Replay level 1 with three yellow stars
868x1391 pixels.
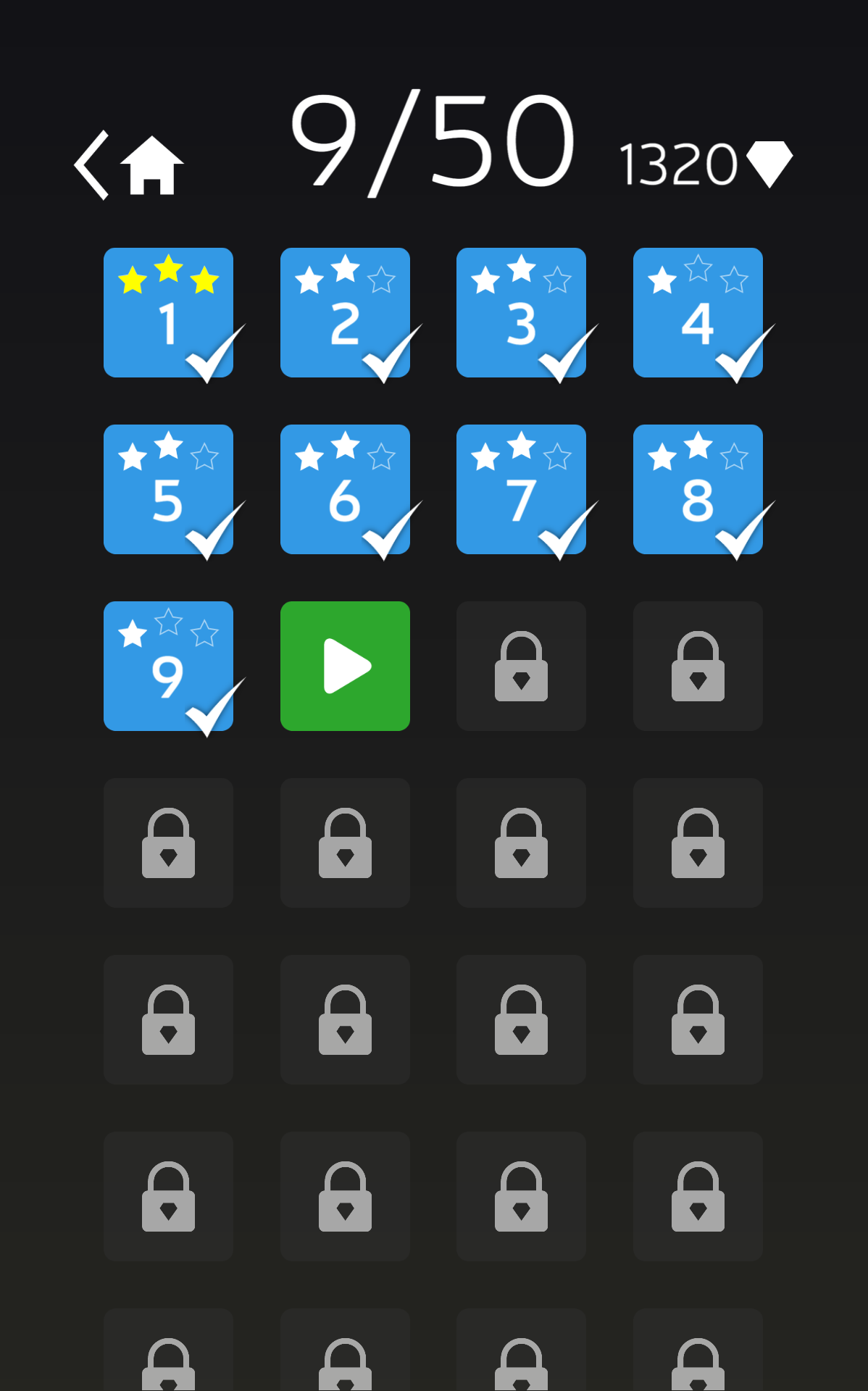coord(168,312)
